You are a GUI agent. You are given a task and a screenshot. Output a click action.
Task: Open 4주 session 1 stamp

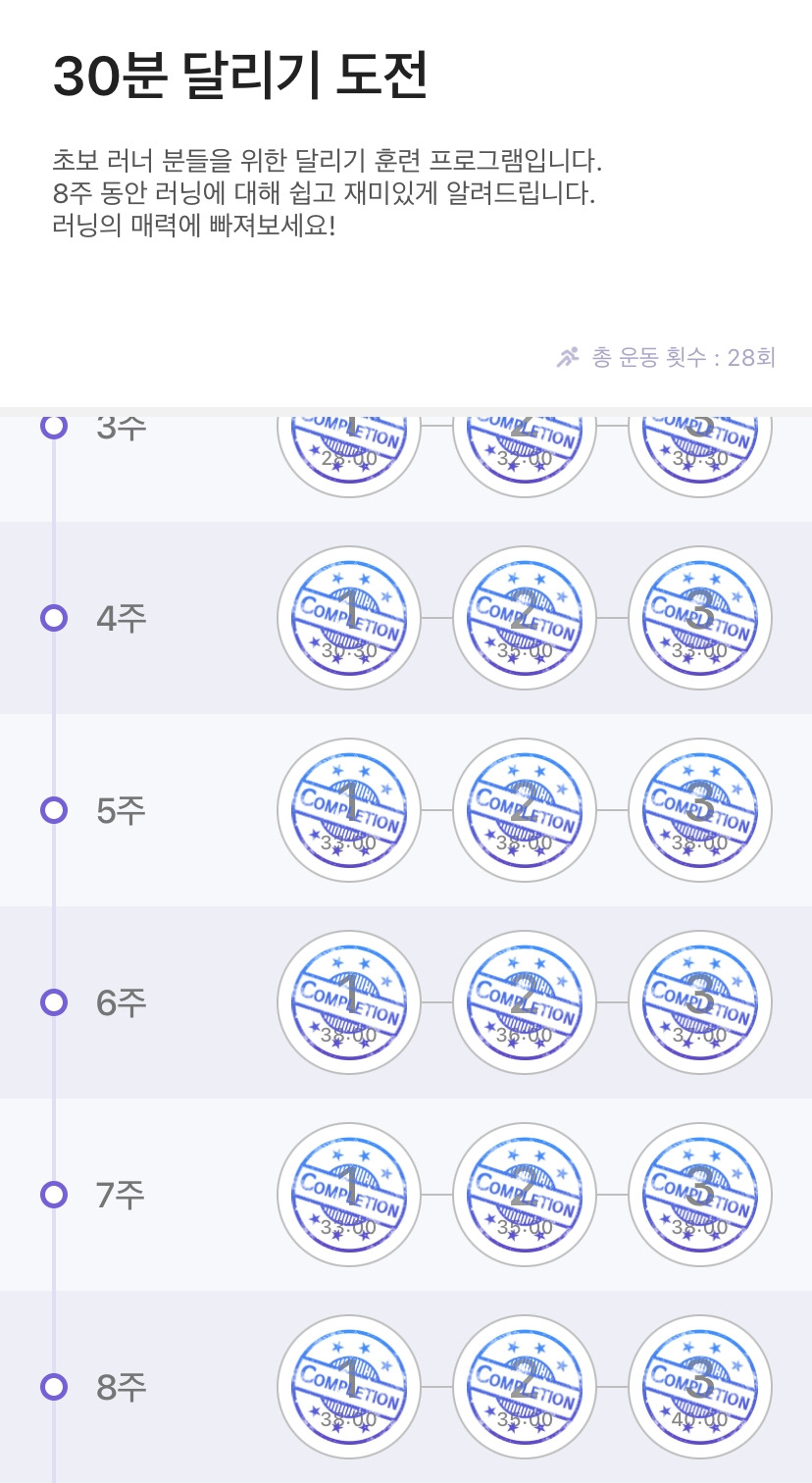click(349, 618)
